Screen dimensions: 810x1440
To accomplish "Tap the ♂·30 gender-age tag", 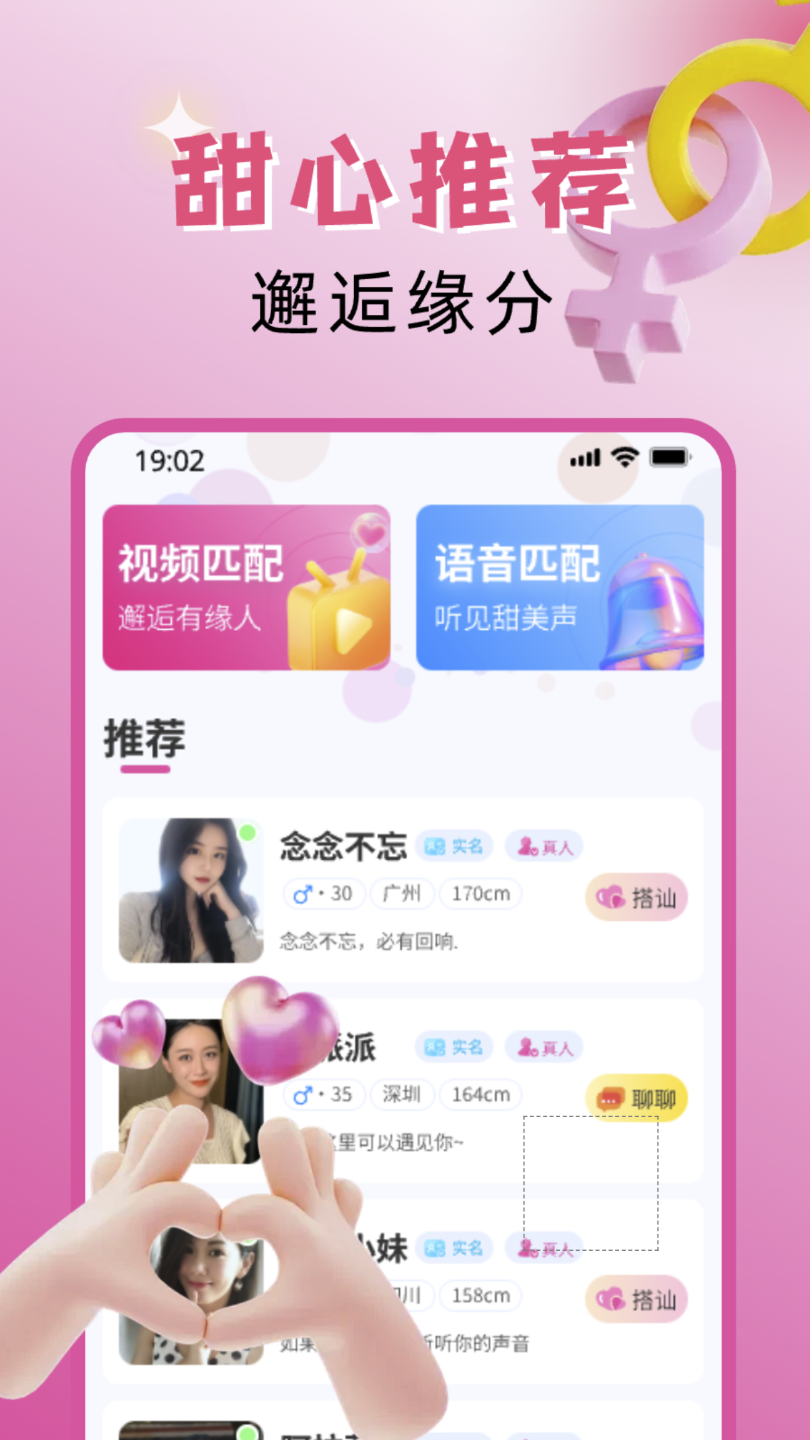I will [x=322, y=895].
